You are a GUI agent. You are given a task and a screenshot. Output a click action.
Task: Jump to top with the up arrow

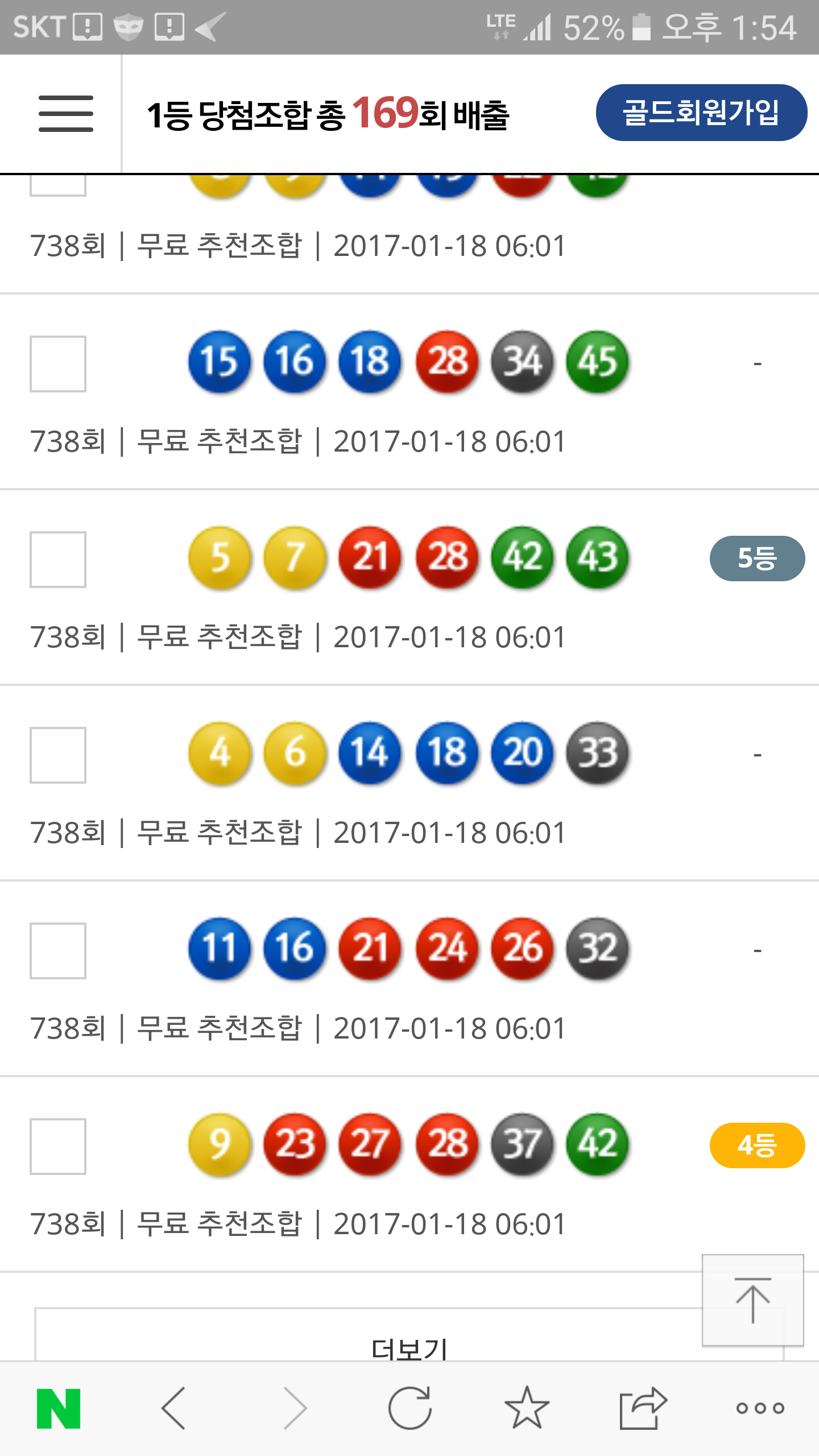pos(752,1300)
